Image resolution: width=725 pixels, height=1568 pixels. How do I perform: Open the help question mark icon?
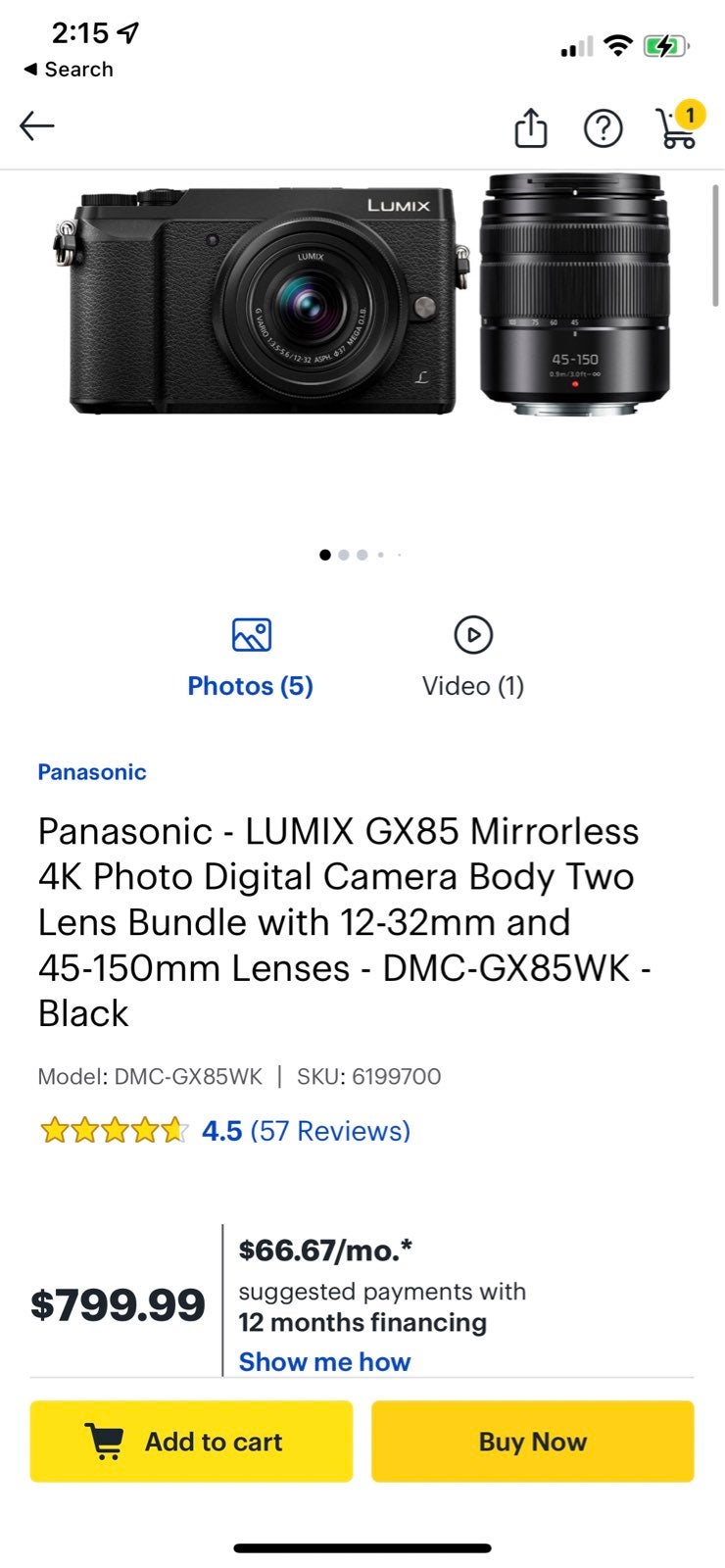pos(603,128)
